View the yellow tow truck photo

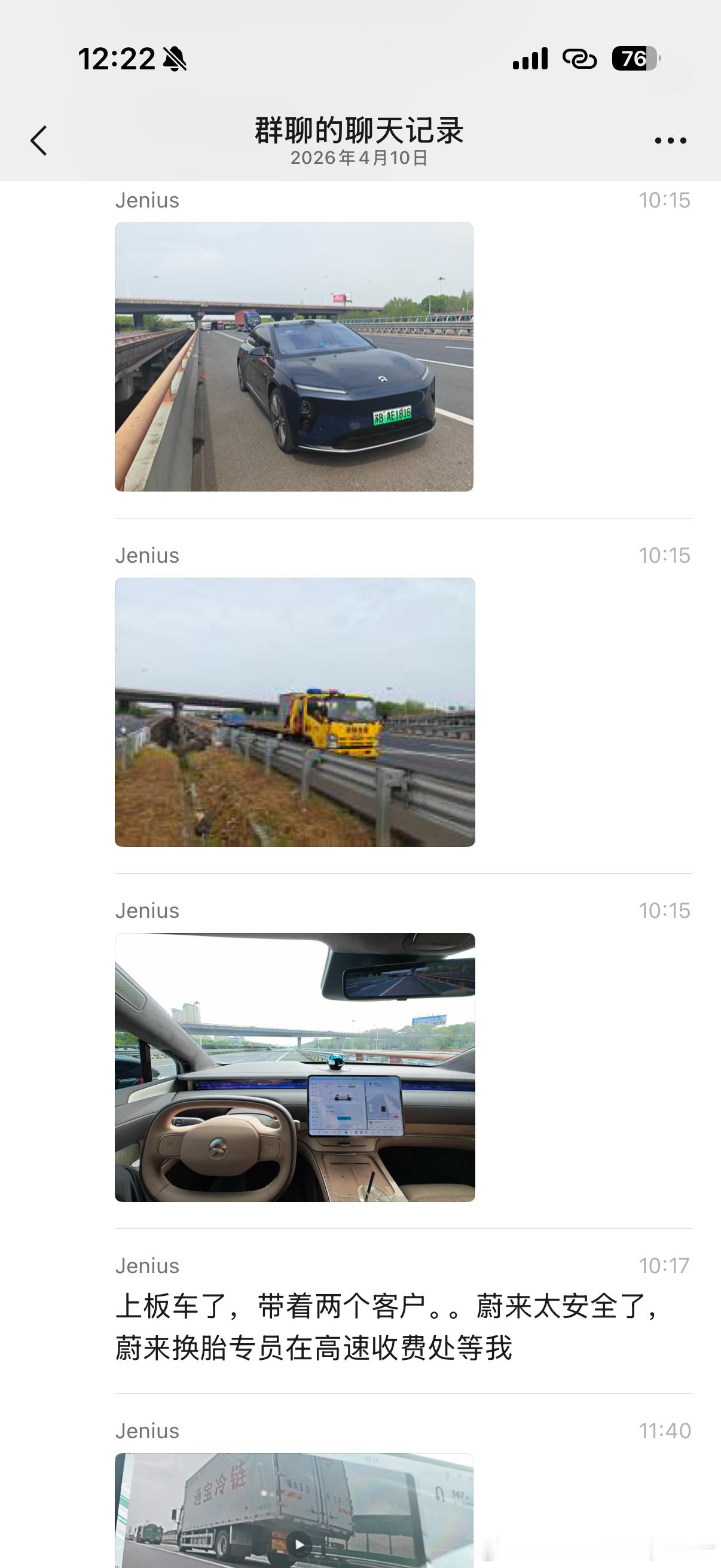pos(295,712)
